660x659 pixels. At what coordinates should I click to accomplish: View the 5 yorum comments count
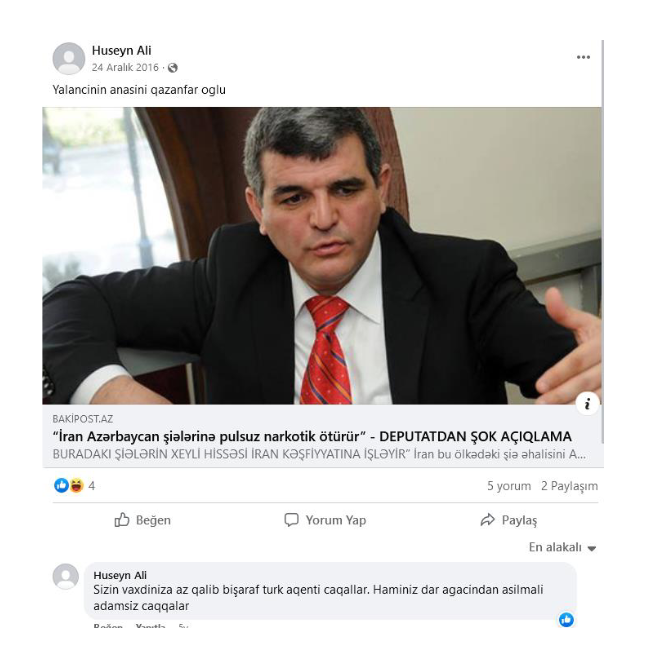(509, 486)
